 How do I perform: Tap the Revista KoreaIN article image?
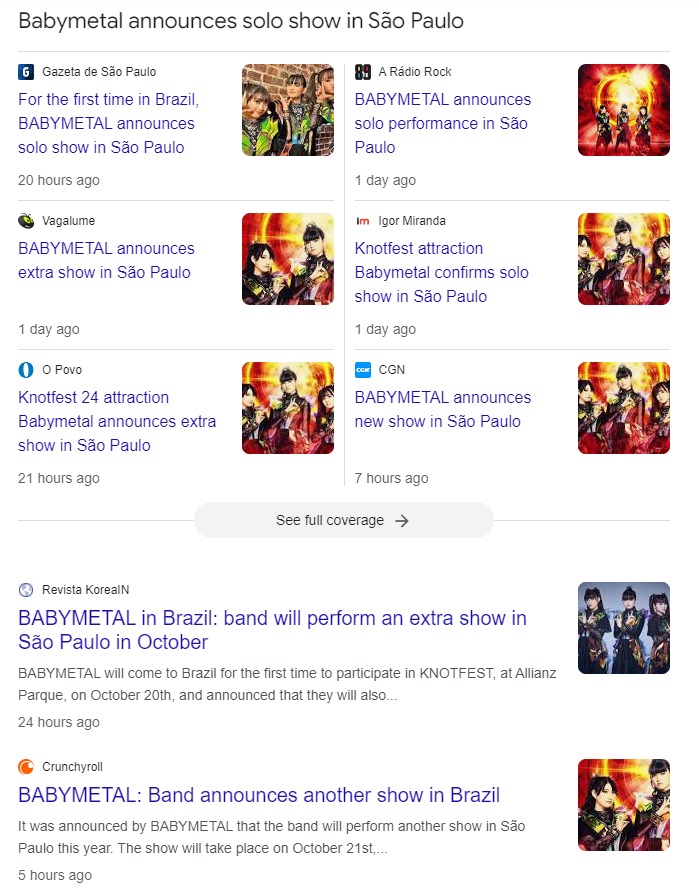[624, 628]
